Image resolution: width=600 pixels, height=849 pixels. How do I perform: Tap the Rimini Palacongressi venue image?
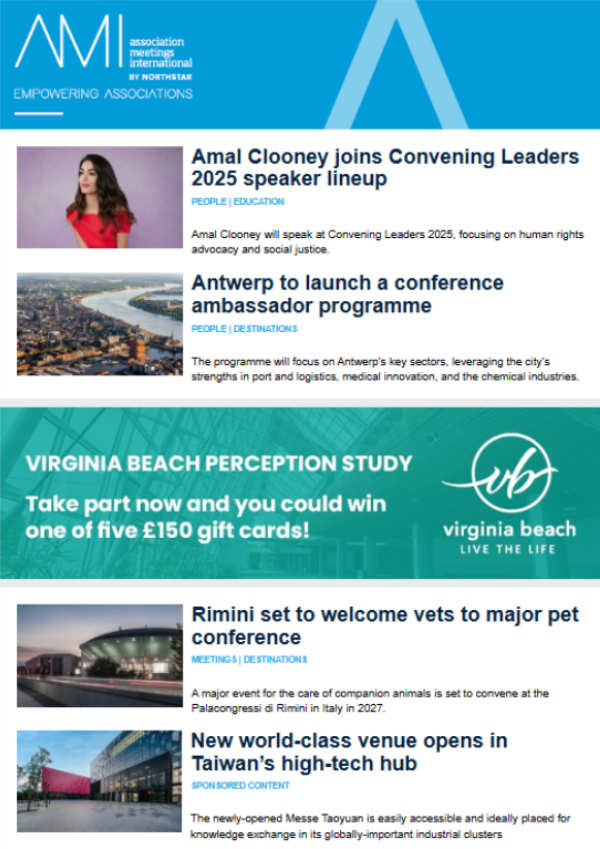99,655
